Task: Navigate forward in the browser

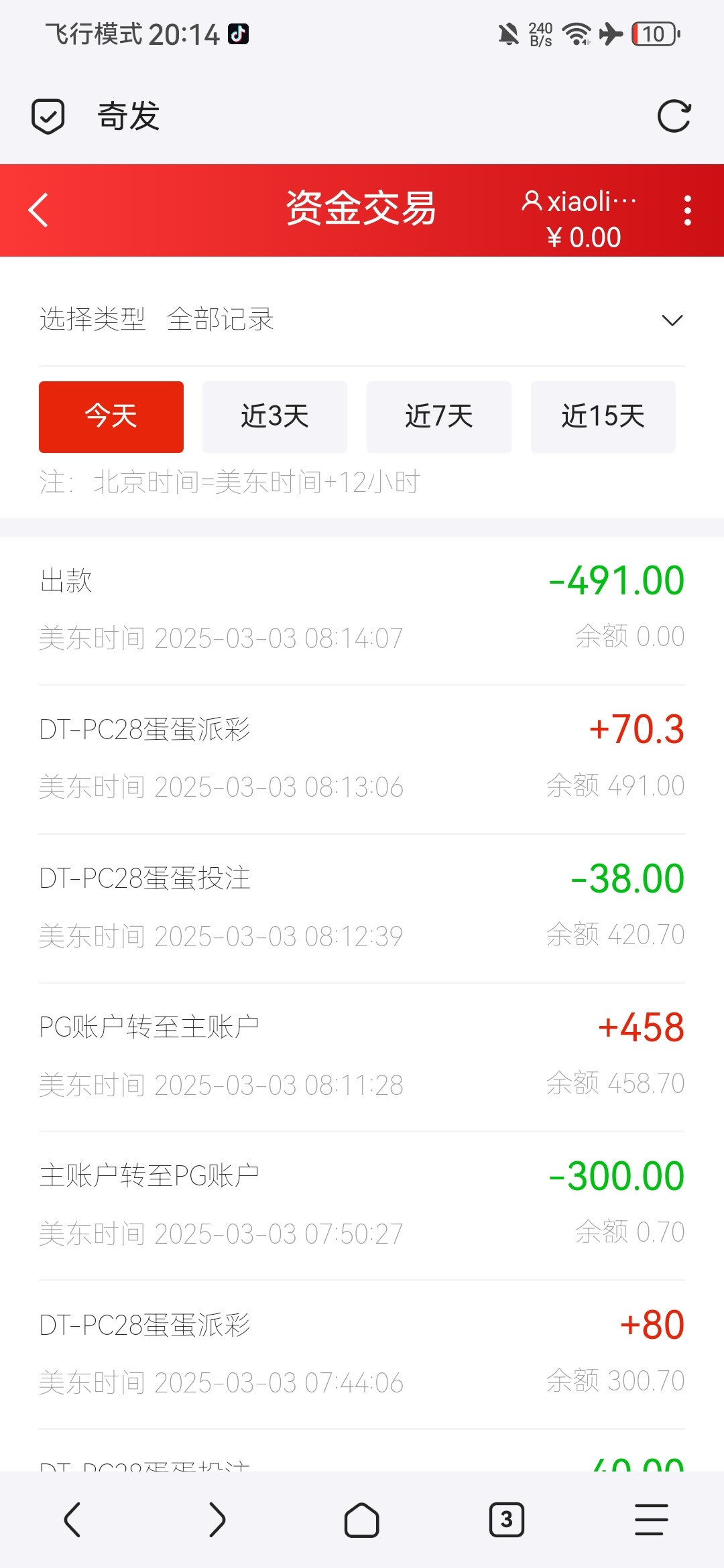Action: pos(217,1520)
